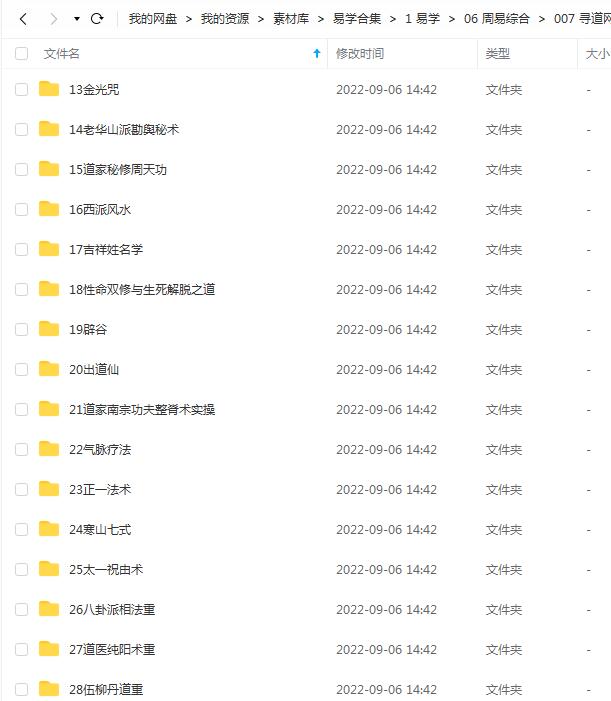Navigate to 易学合集 breadcrumb folder
Viewport: 611px width, 701px height.
click(358, 18)
